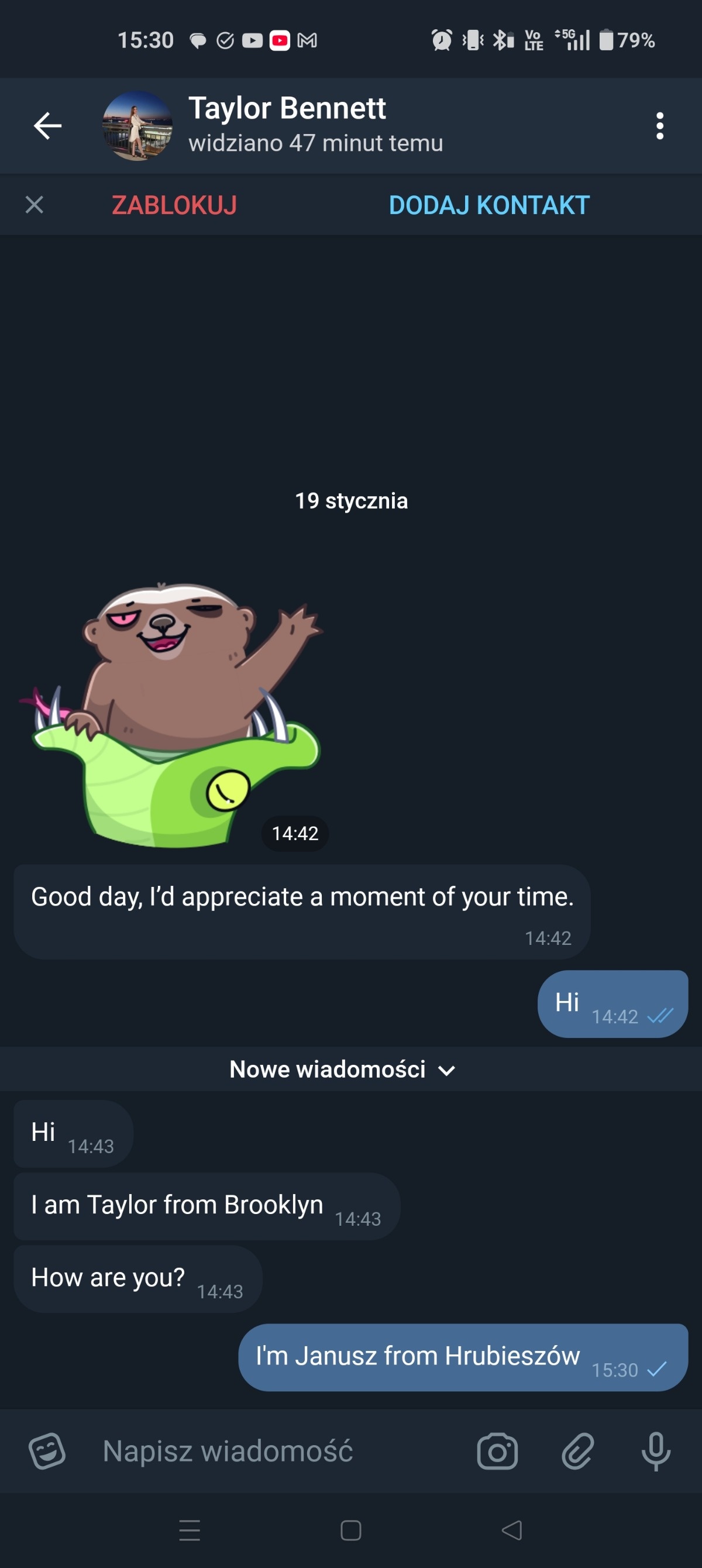Go to home screen via navigation bar
The width and height of the screenshot is (702, 1568).
pos(350,1530)
